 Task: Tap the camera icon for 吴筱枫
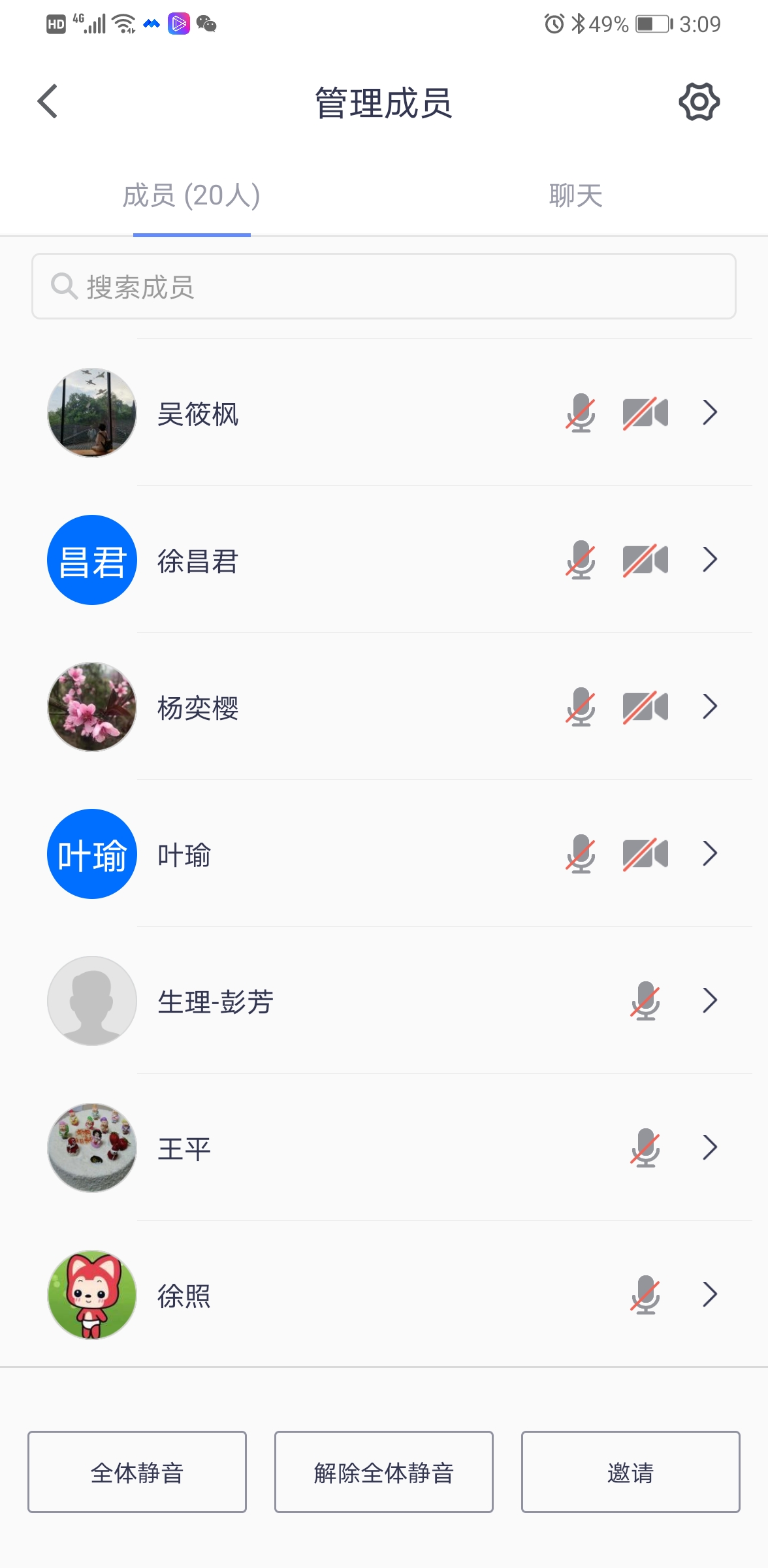point(645,413)
